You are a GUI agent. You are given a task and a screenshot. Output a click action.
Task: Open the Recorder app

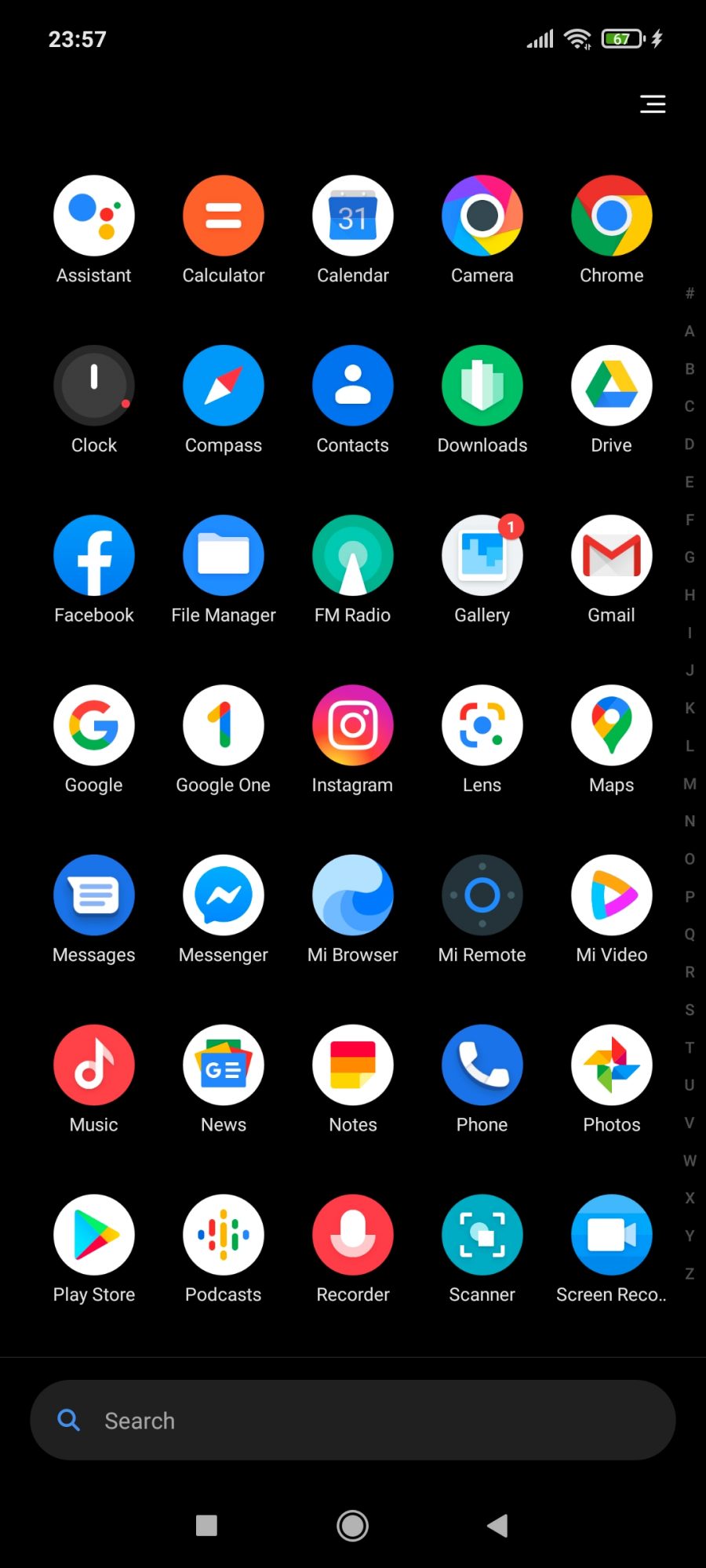point(353,1235)
